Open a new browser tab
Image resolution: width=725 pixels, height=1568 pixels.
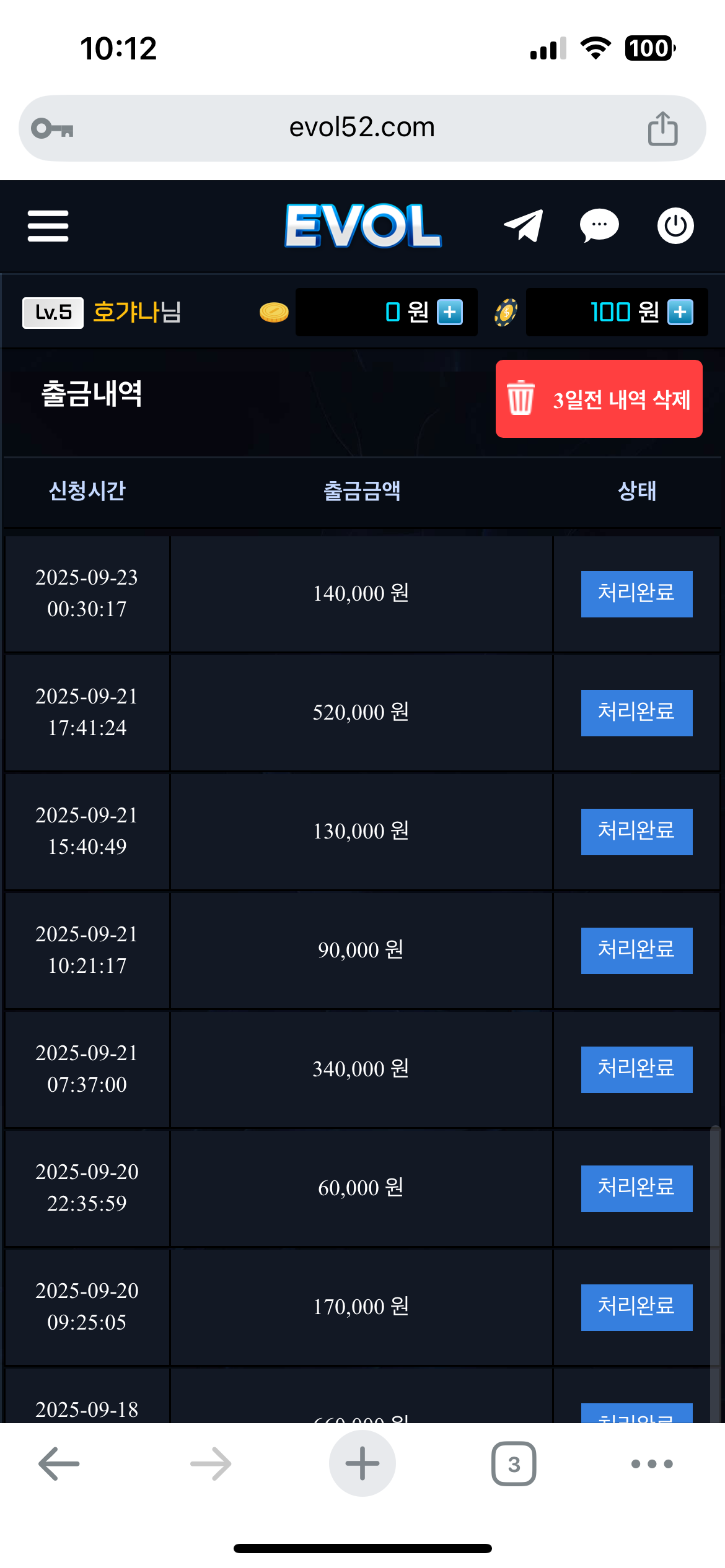pos(362,1464)
